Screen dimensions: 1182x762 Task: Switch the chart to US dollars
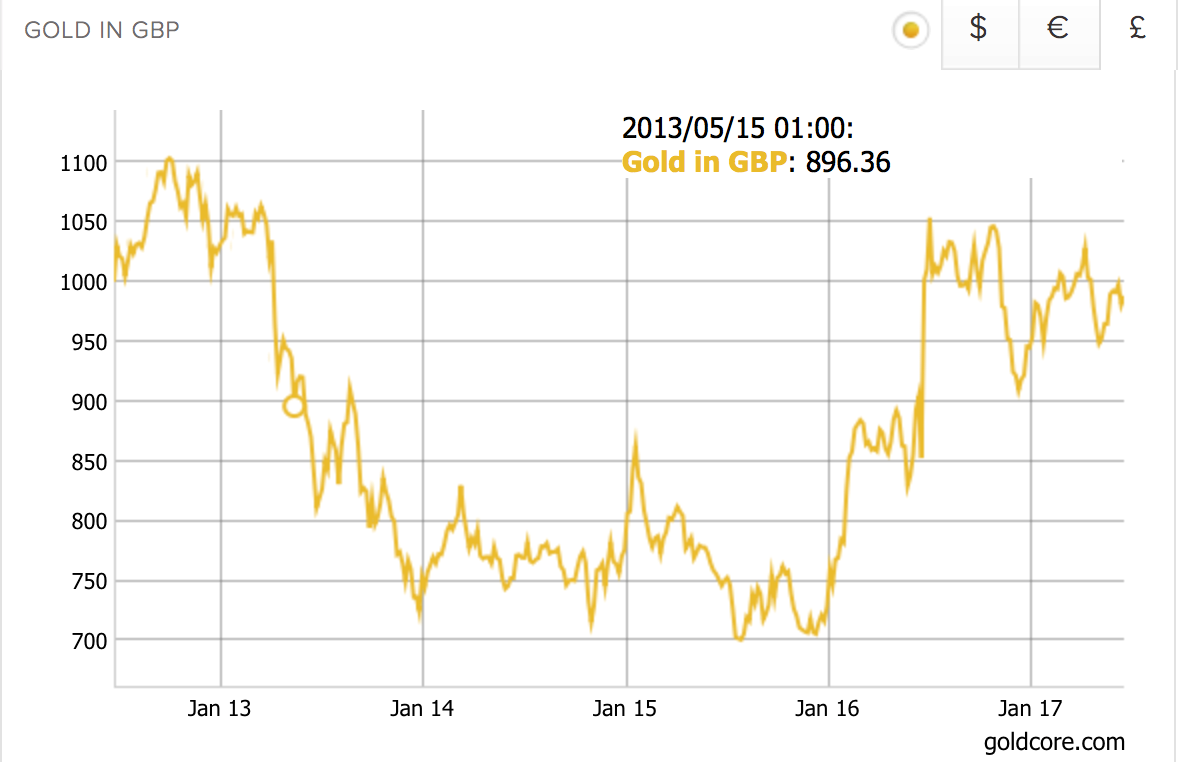click(979, 30)
